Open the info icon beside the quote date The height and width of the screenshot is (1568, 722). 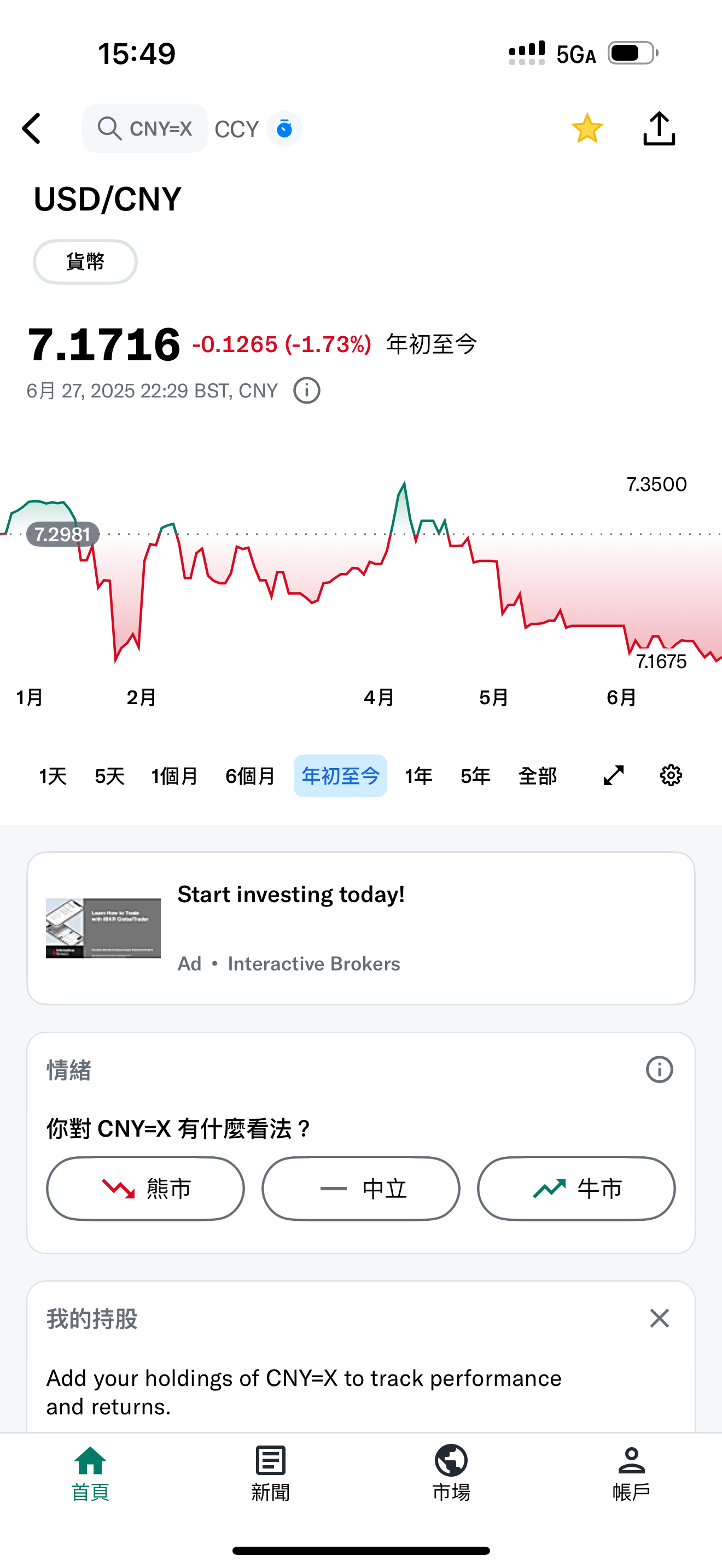[x=307, y=391]
